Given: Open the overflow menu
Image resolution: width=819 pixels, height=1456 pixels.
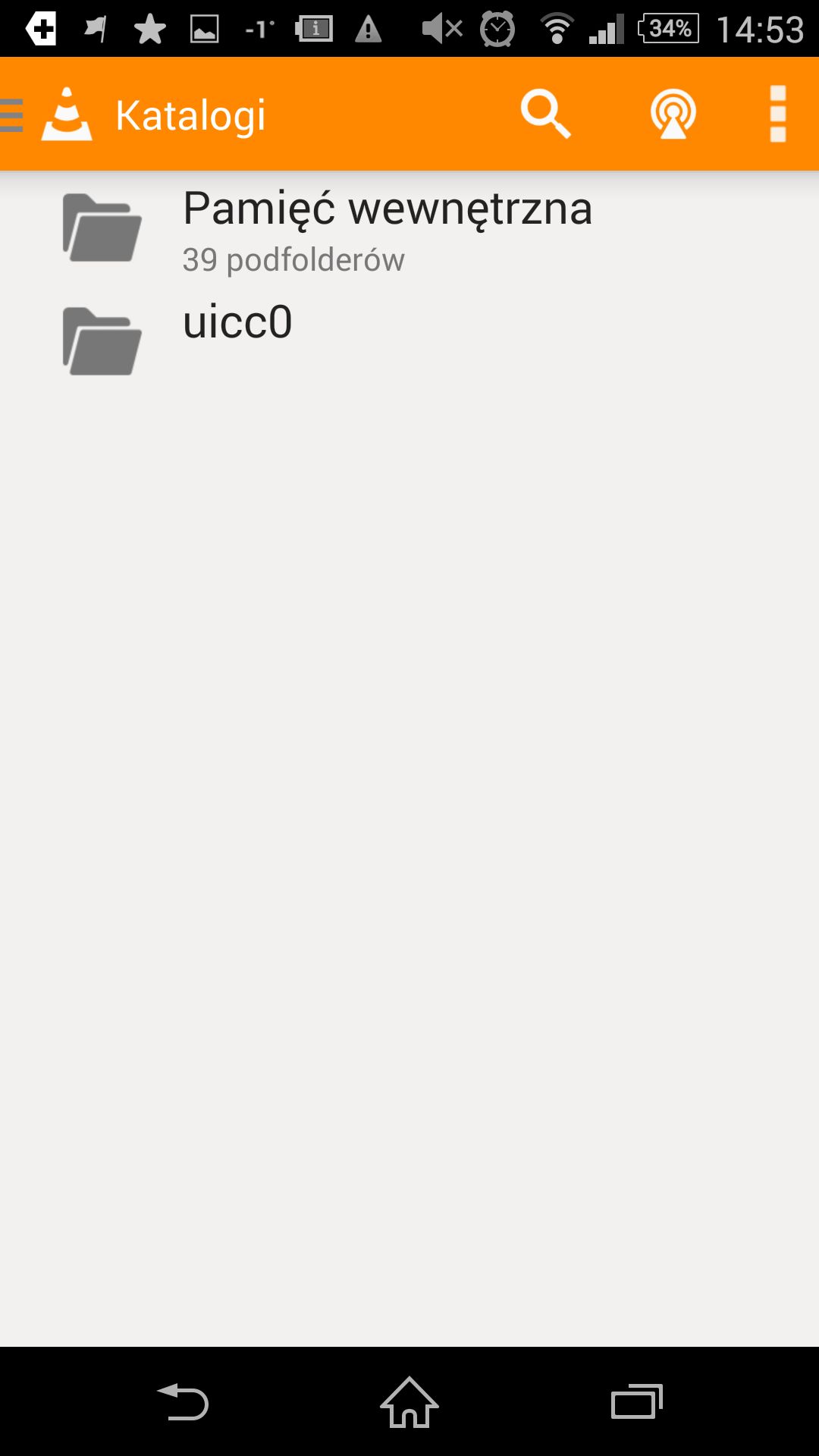Looking at the screenshot, I should tap(777, 115).
